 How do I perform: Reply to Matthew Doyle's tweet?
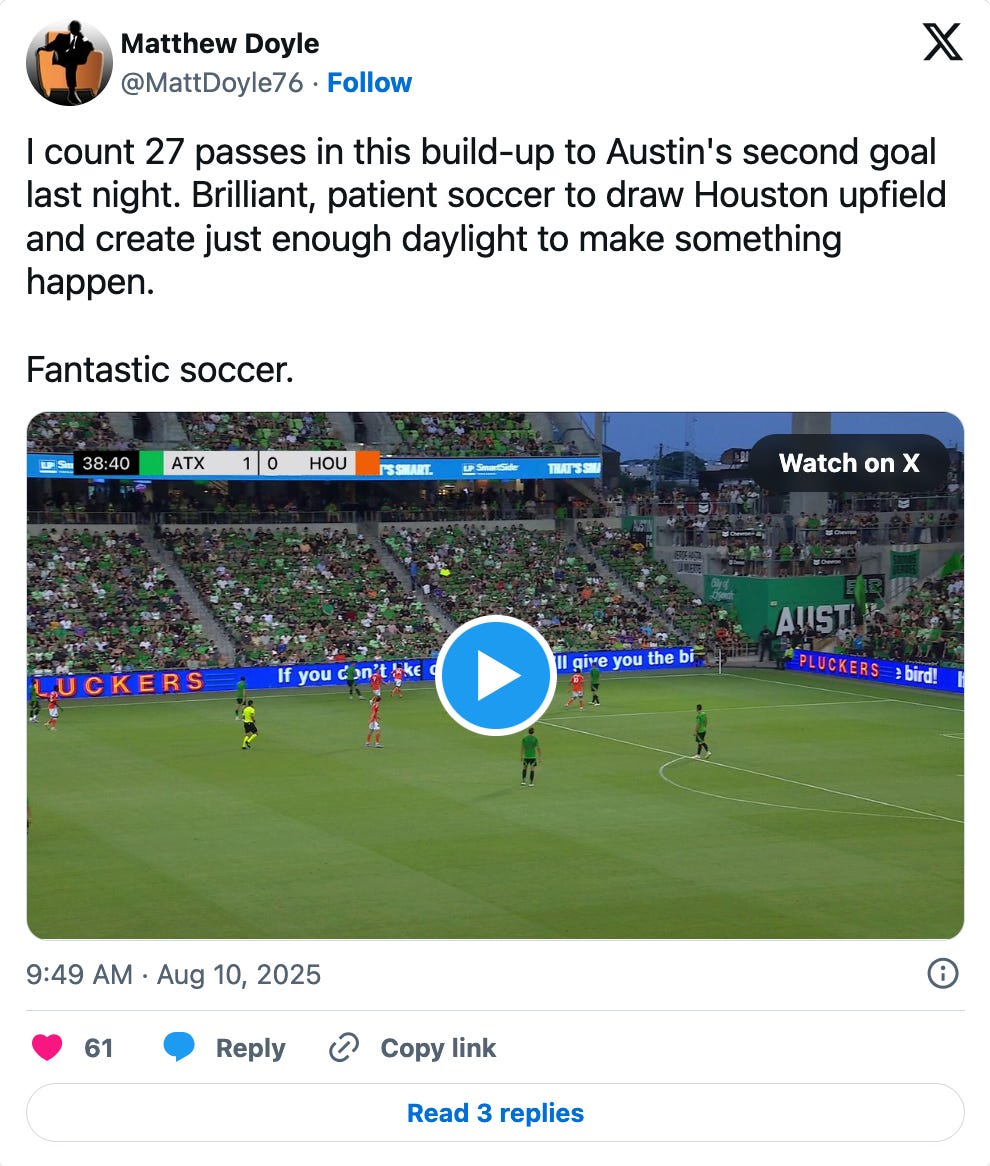224,1047
